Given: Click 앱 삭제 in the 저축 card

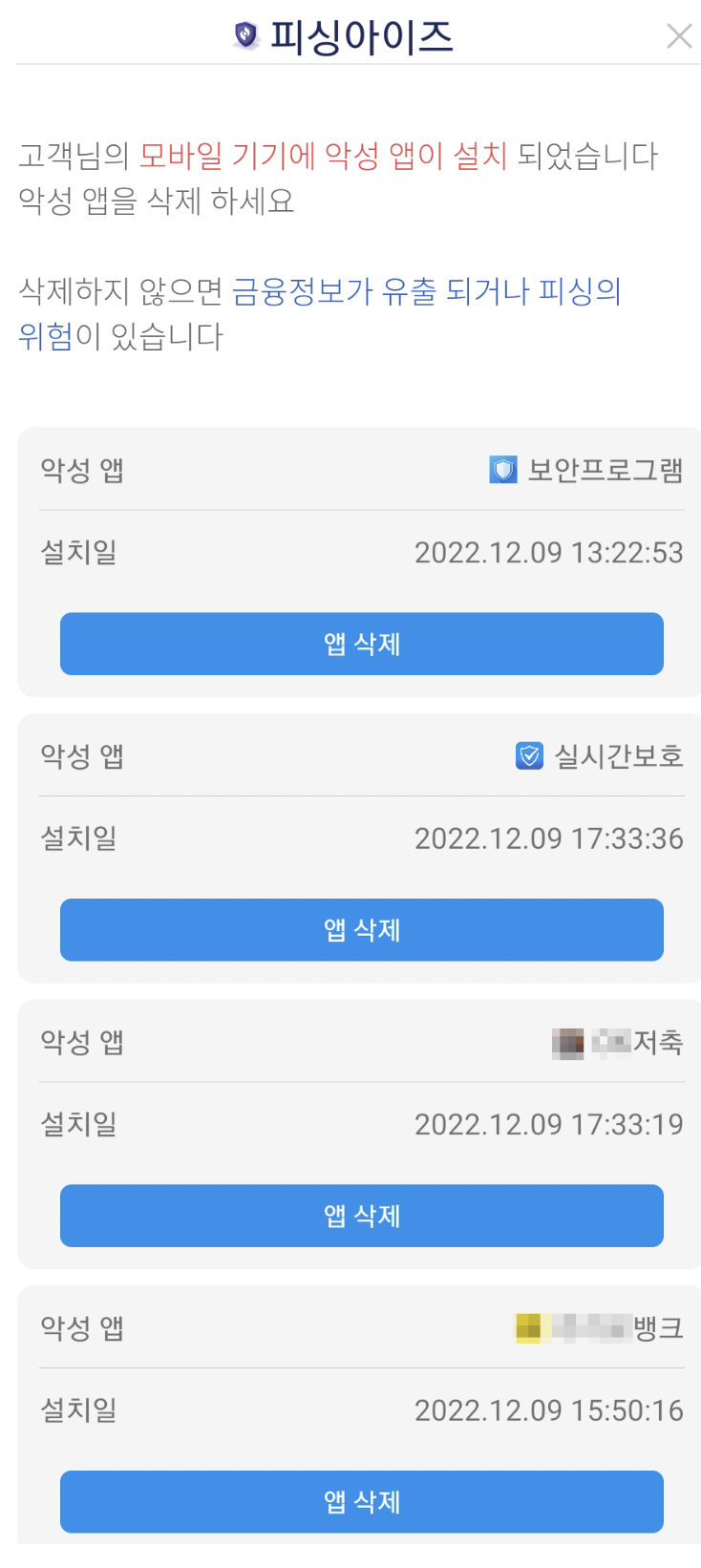Looking at the screenshot, I should pyautogui.click(x=361, y=1216).
